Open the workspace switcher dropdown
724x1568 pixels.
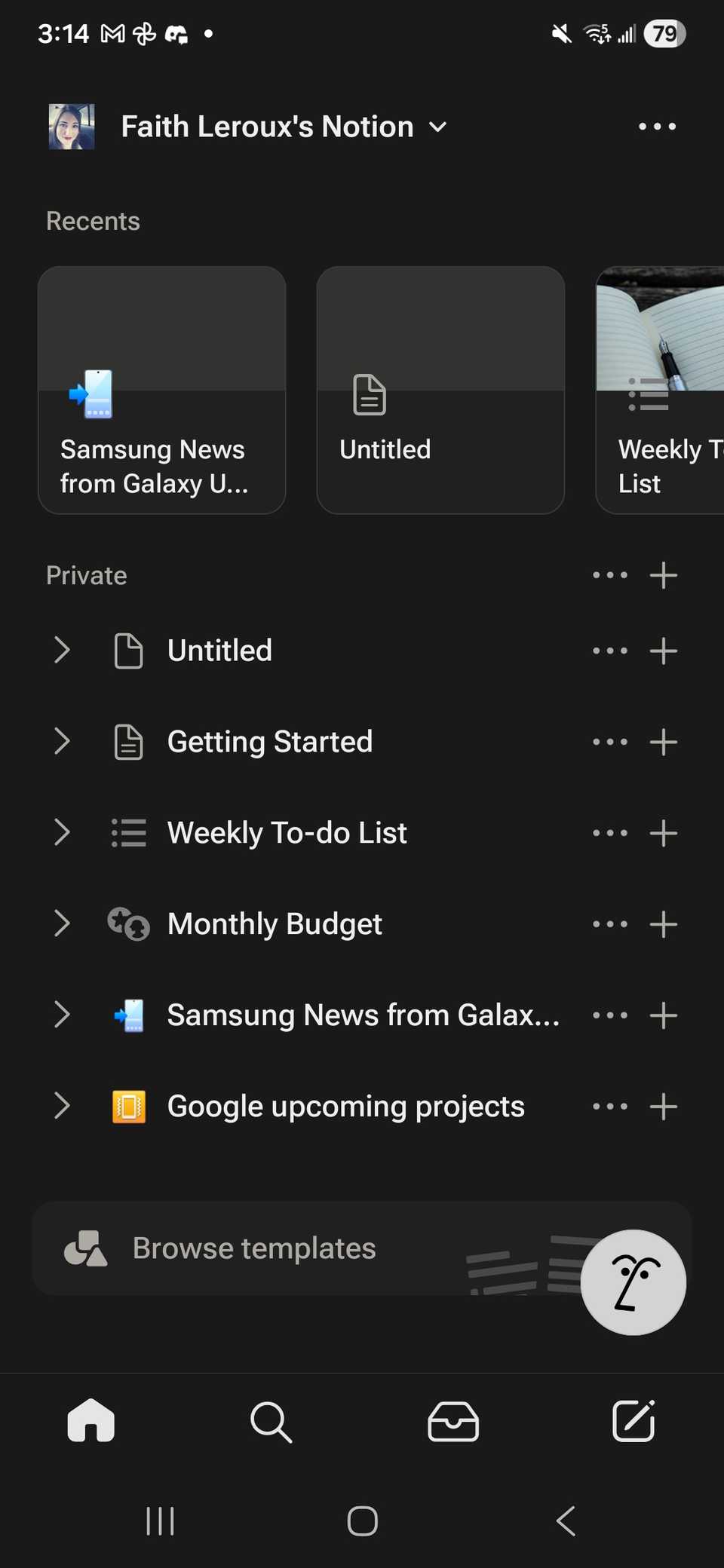[x=437, y=127]
